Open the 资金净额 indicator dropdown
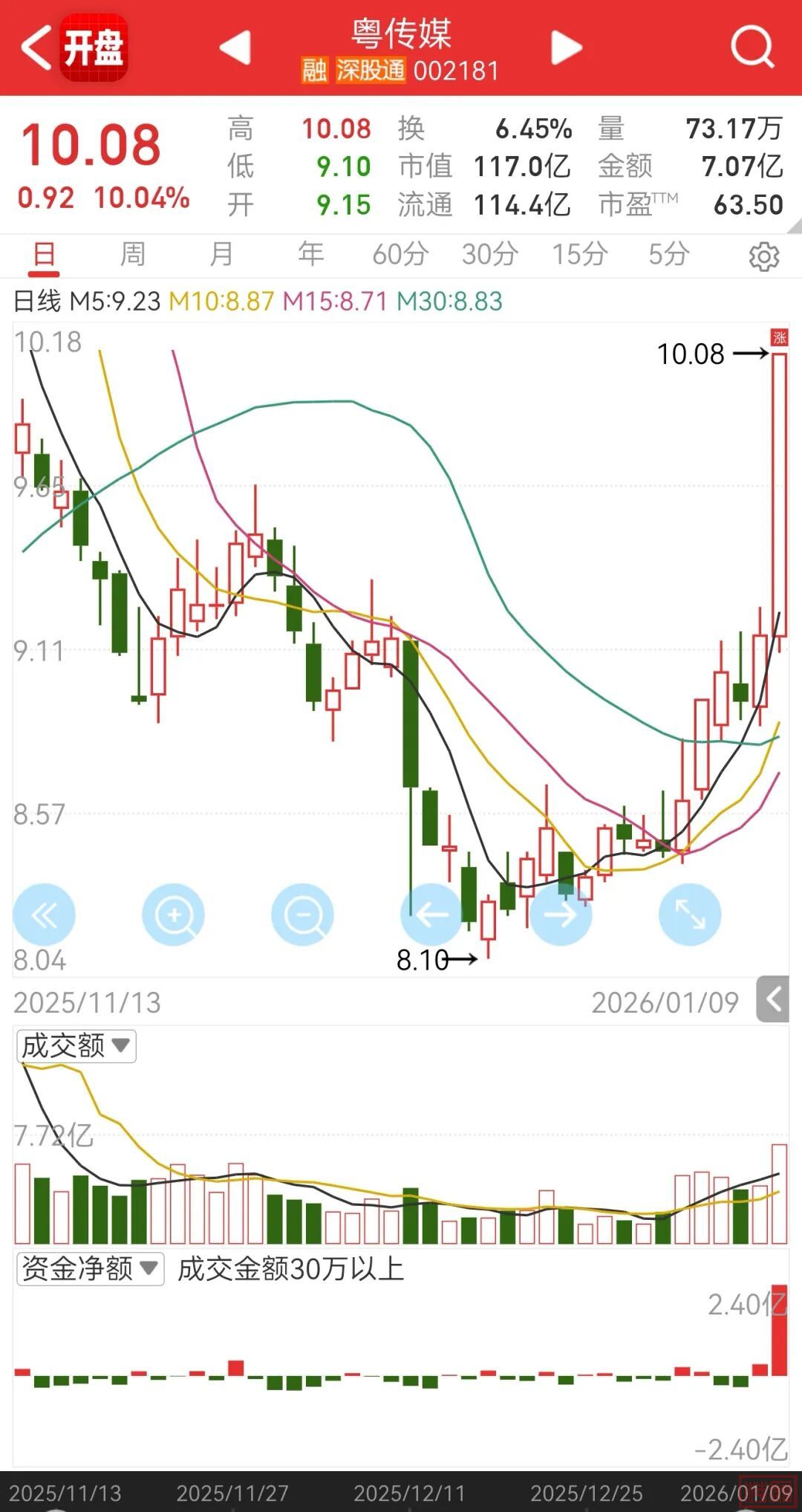Image resolution: width=802 pixels, height=1512 pixels. pos(90,1268)
